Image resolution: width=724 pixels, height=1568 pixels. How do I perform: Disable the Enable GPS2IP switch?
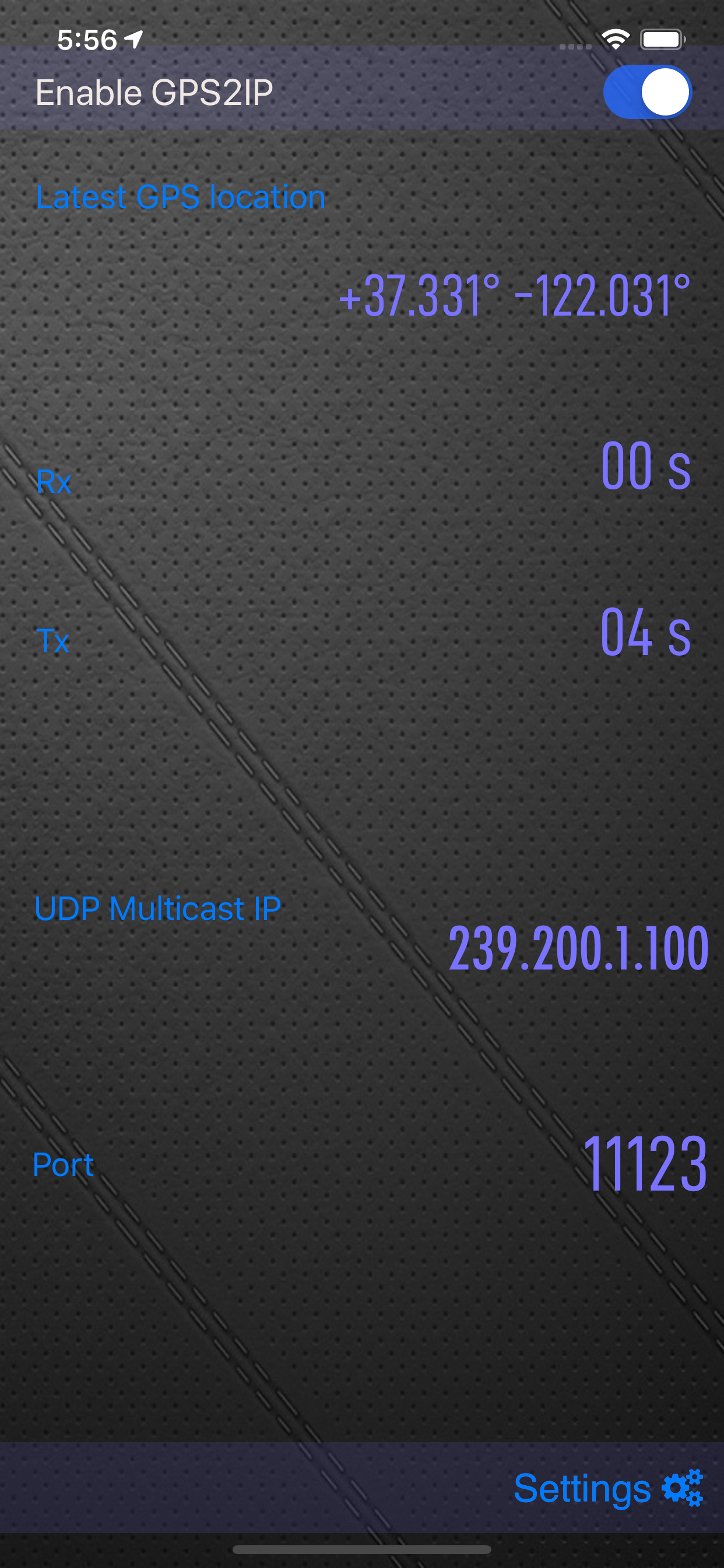click(x=647, y=92)
